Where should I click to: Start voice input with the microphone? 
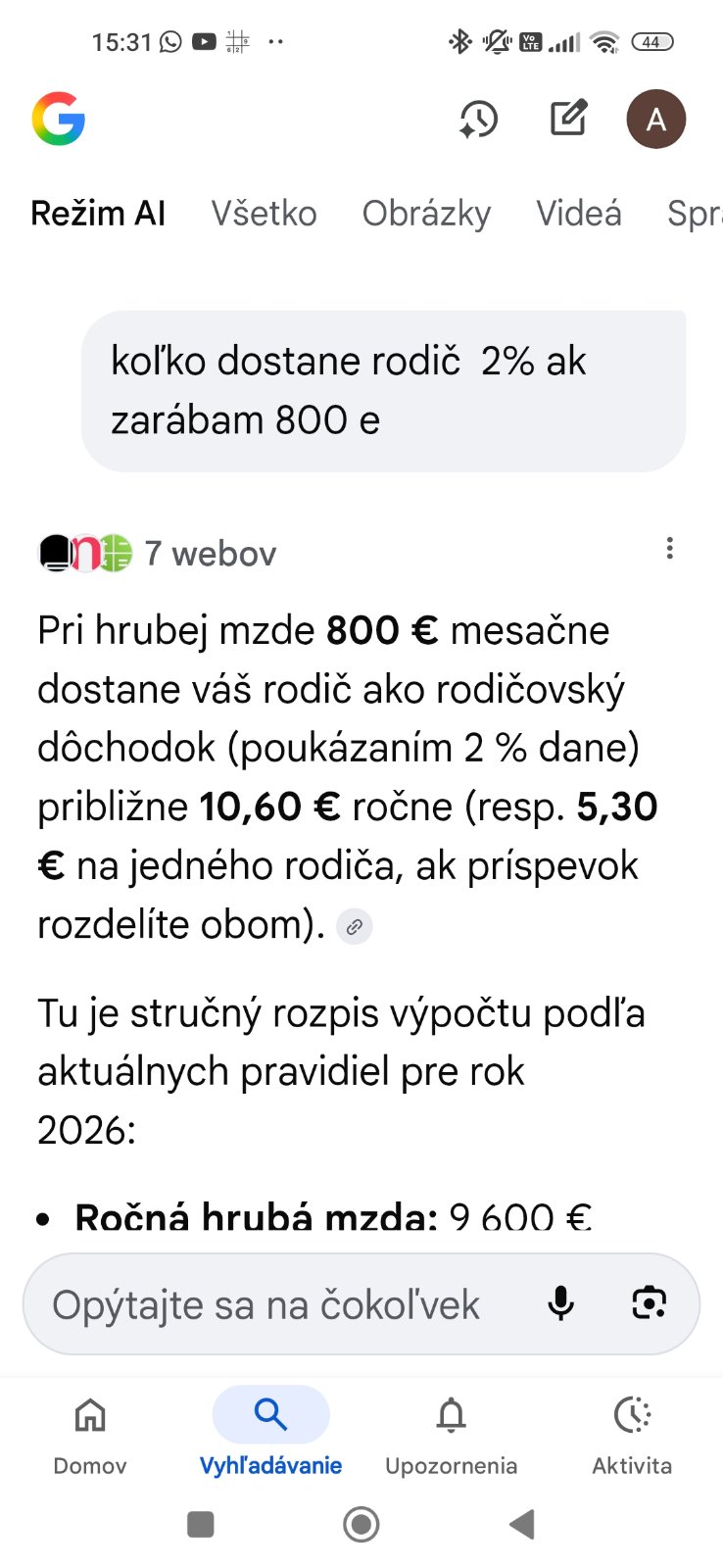pos(560,1304)
